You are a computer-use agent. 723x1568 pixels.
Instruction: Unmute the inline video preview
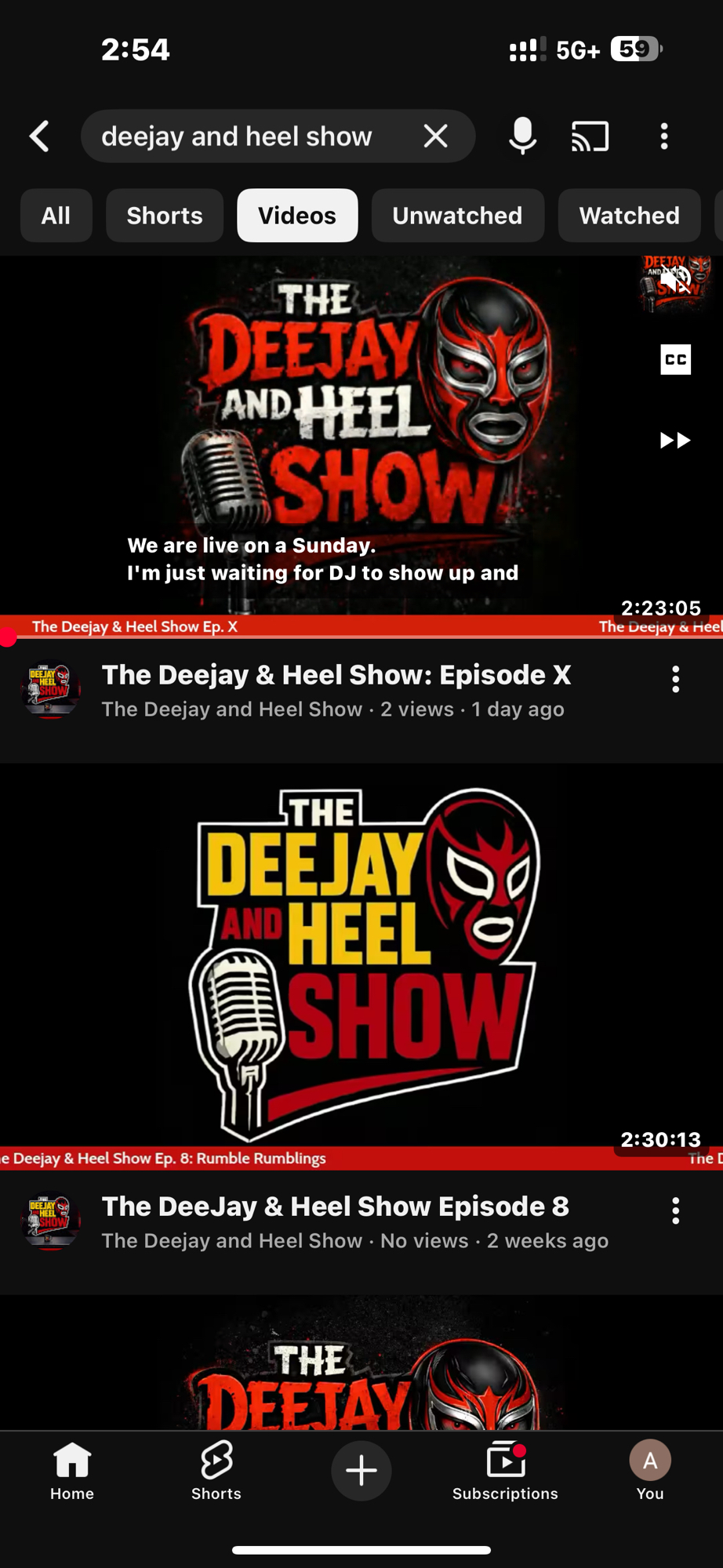[675, 280]
